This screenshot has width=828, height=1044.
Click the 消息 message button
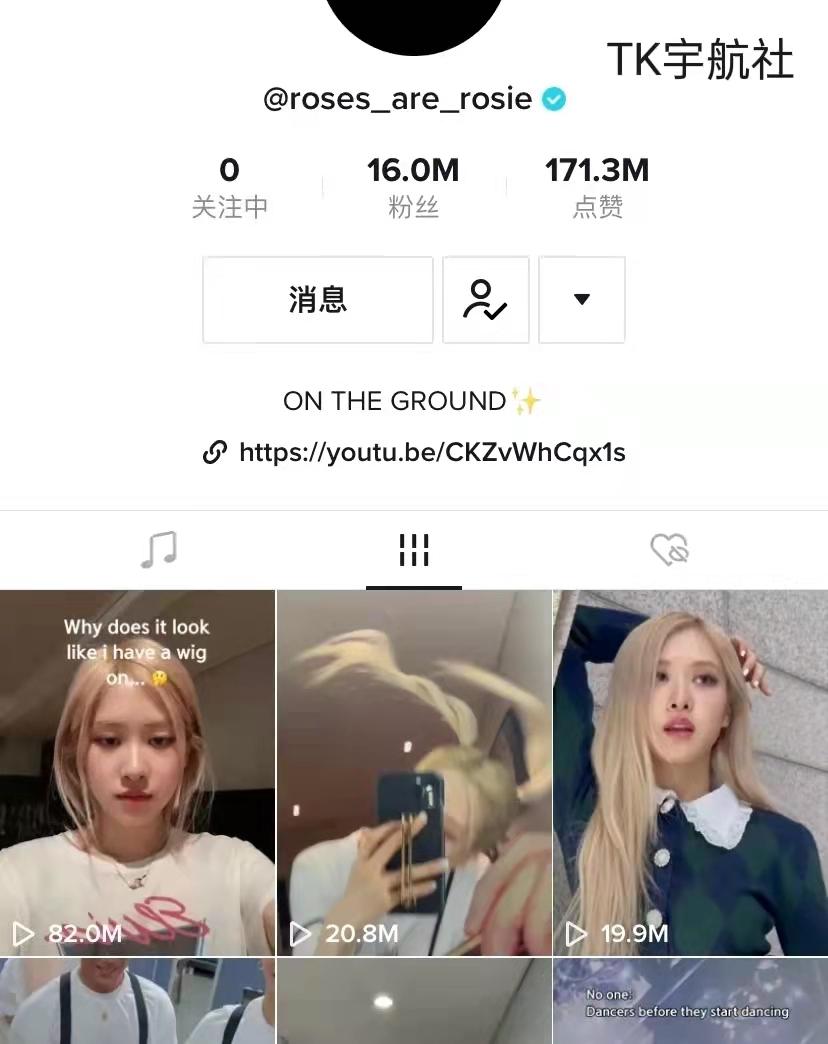317,299
